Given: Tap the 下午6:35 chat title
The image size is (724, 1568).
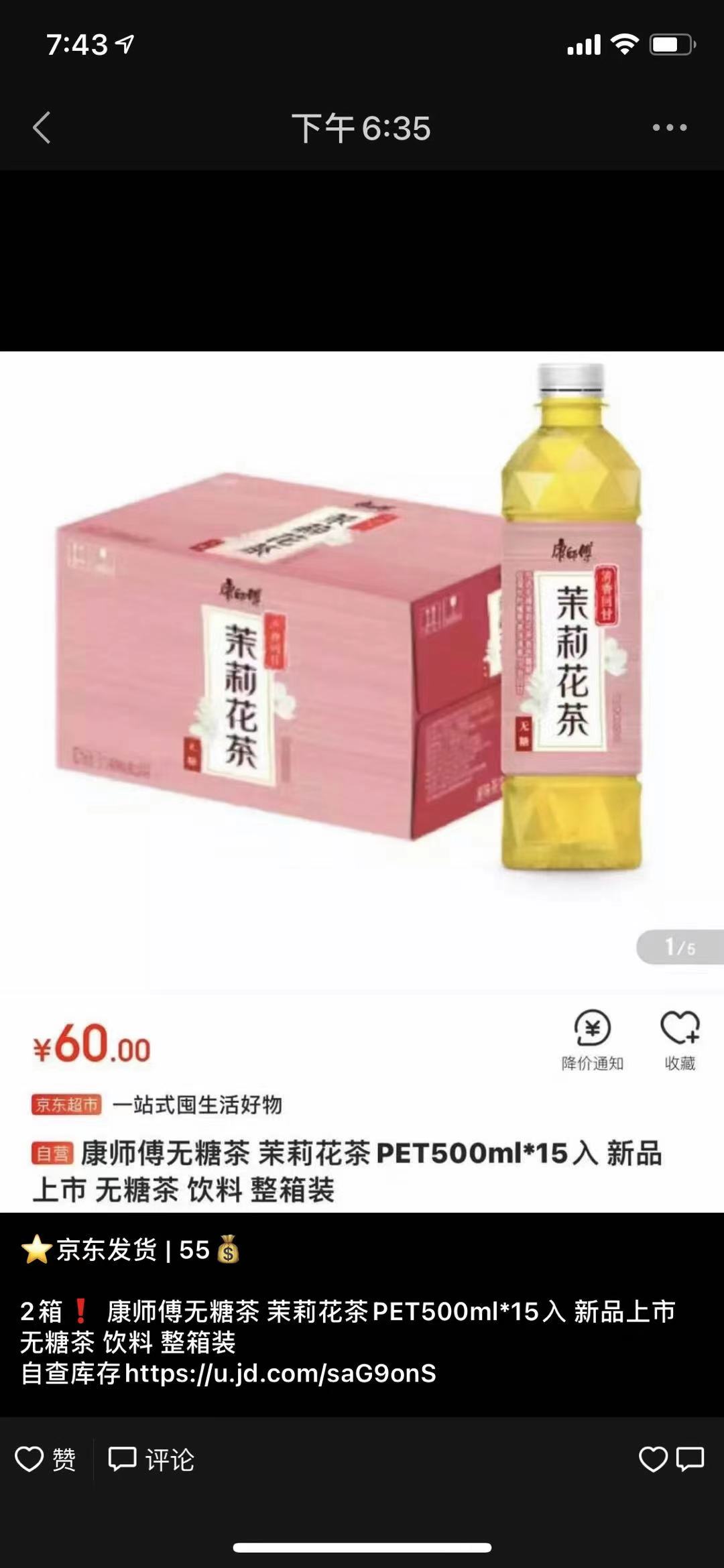Looking at the screenshot, I should 362,127.
